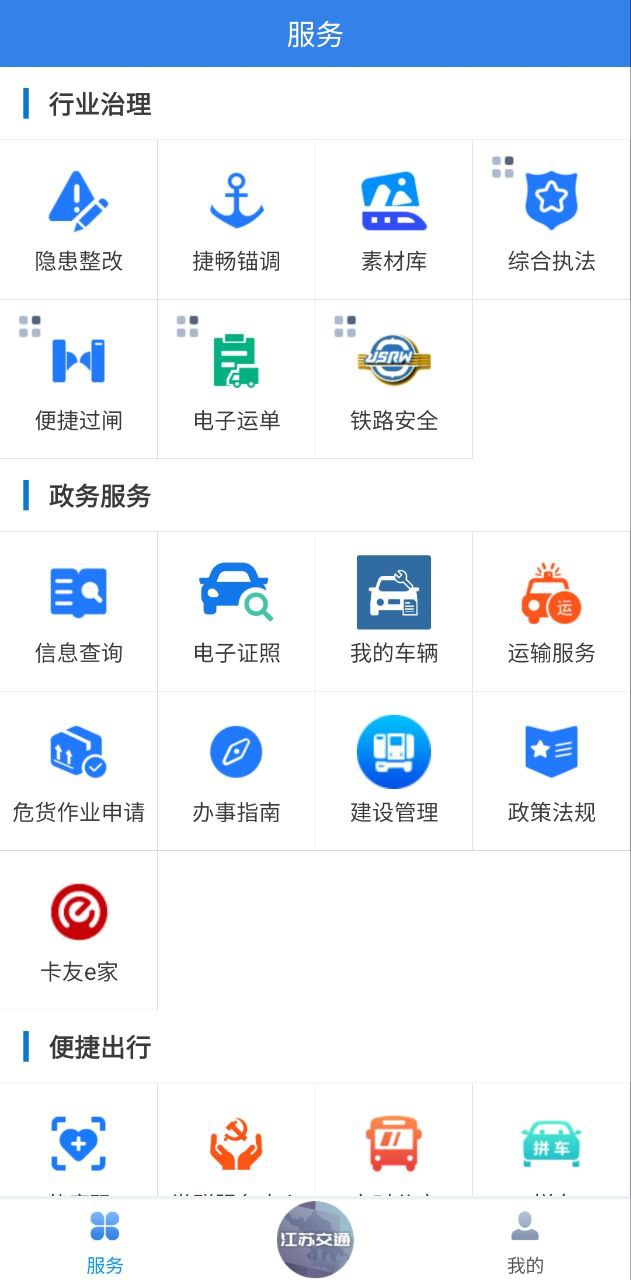Select the 服务 bottom tab
631x1280 pixels.
105,1241
